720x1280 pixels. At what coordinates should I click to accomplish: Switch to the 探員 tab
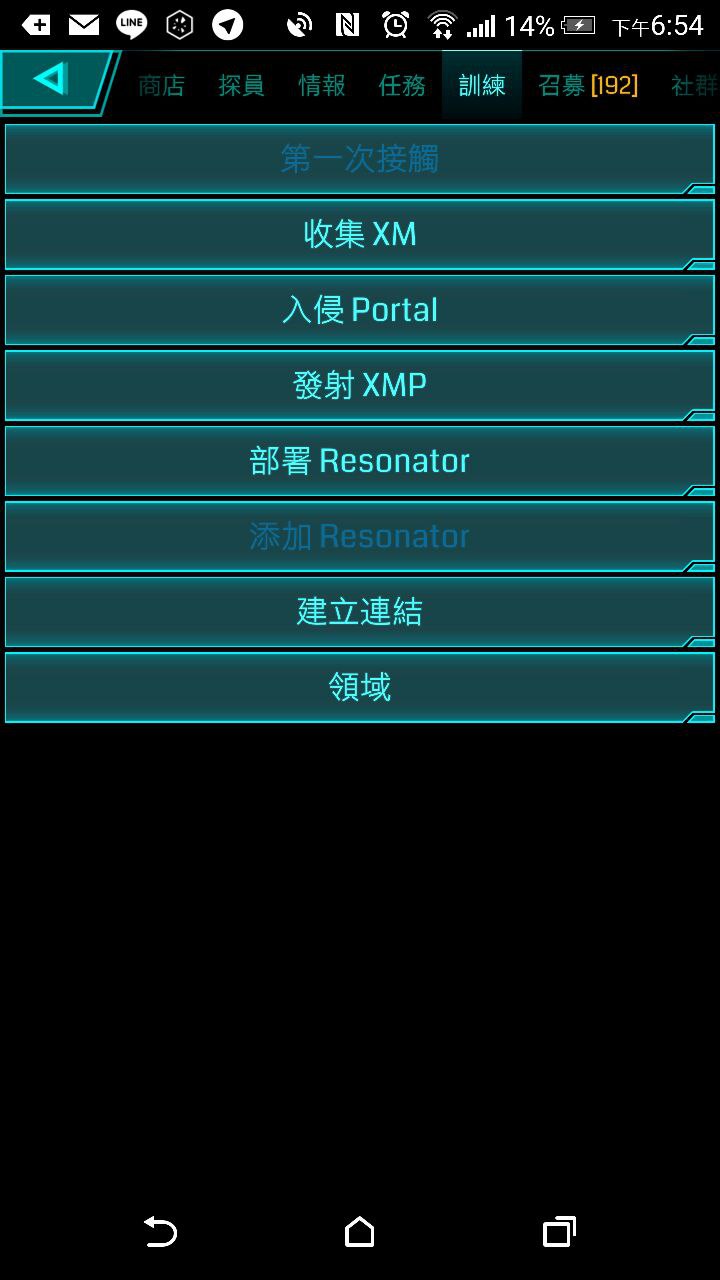coord(242,86)
